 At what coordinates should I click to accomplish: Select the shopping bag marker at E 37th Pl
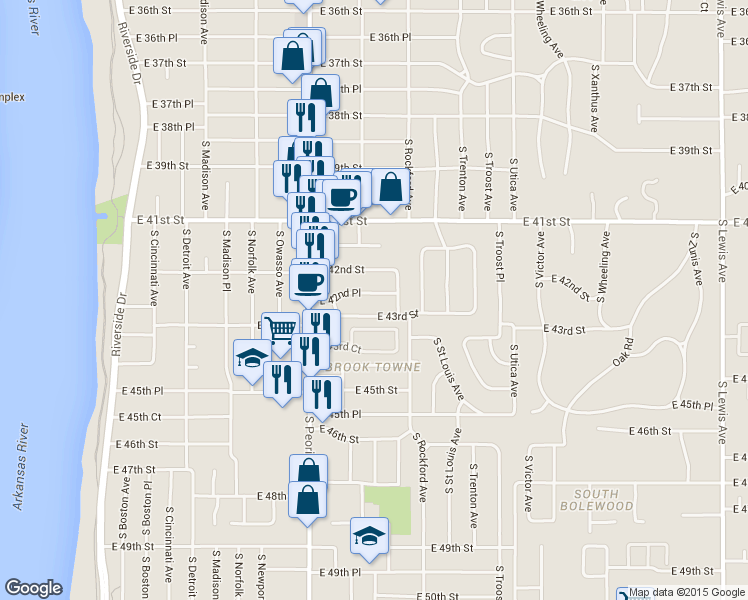point(320,92)
